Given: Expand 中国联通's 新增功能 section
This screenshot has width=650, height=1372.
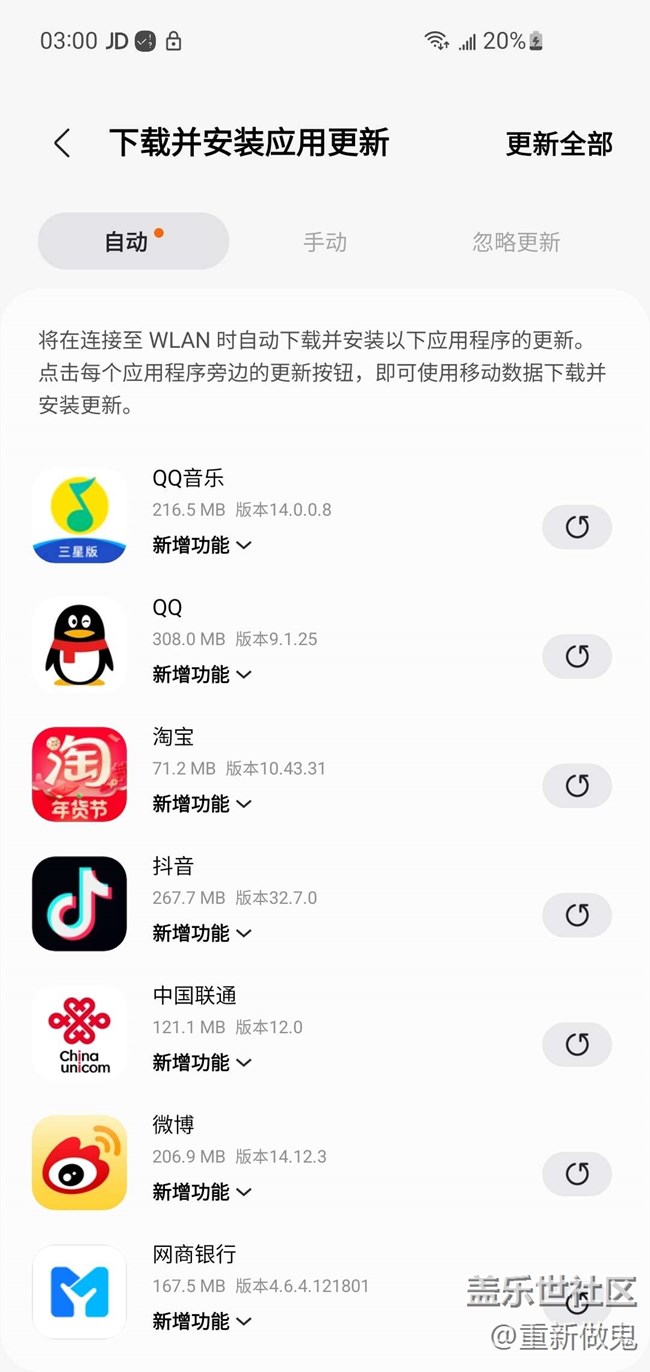Looking at the screenshot, I should [x=201, y=1063].
